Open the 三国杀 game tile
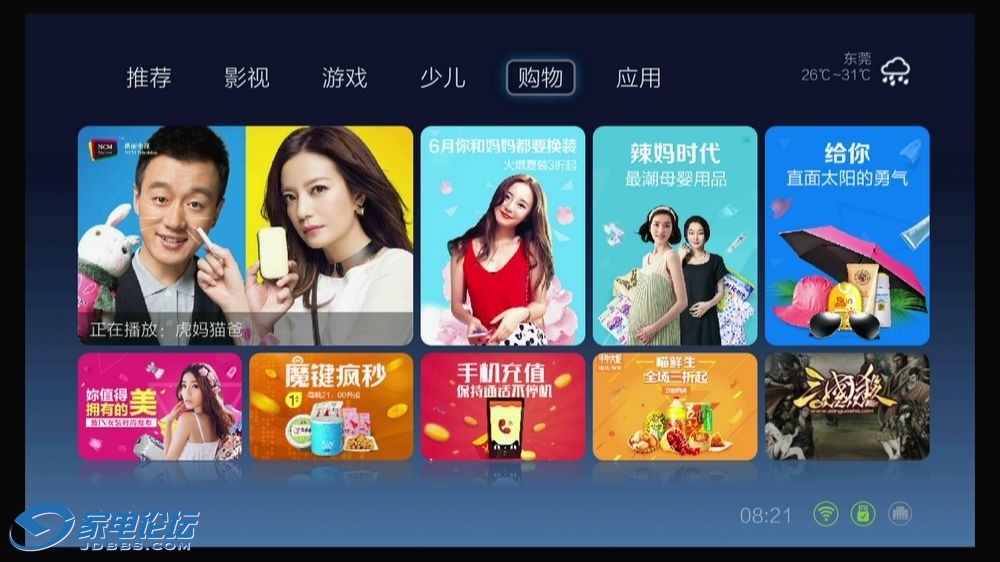1000x562 pixels. click(847, 405)
